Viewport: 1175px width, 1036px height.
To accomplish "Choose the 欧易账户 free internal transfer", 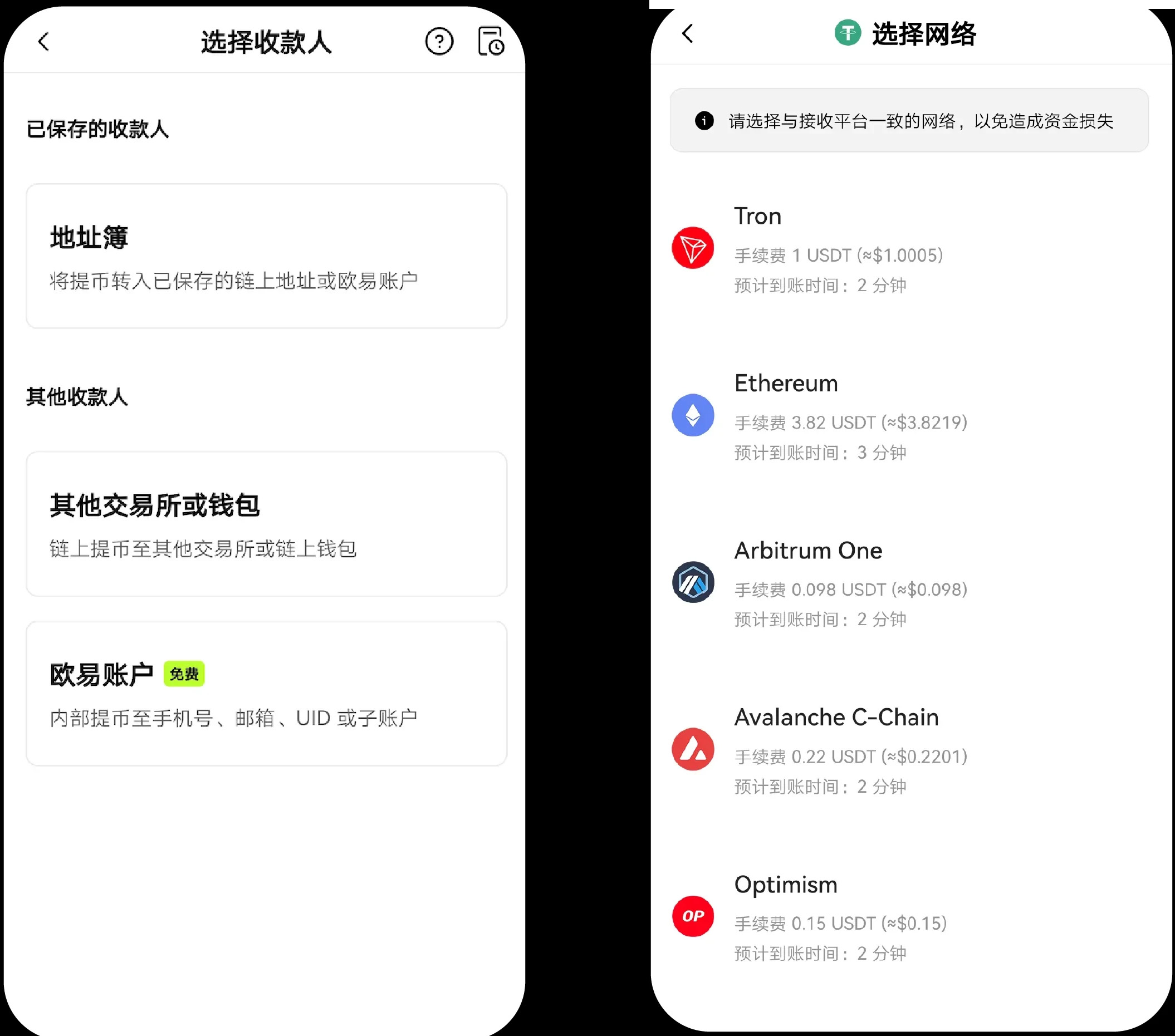I will click(x=266, y=693).
